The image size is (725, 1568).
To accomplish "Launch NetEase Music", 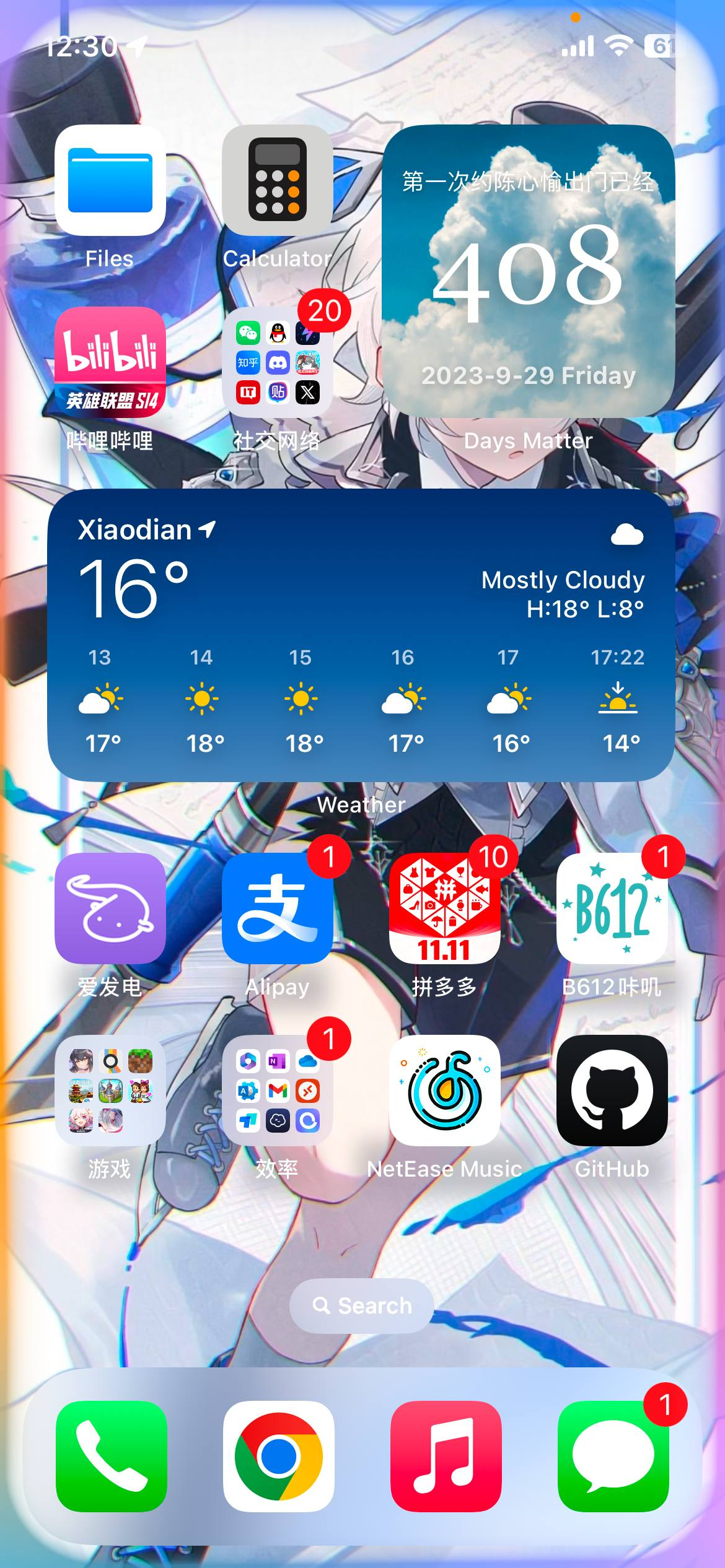I will (445, 1090).
